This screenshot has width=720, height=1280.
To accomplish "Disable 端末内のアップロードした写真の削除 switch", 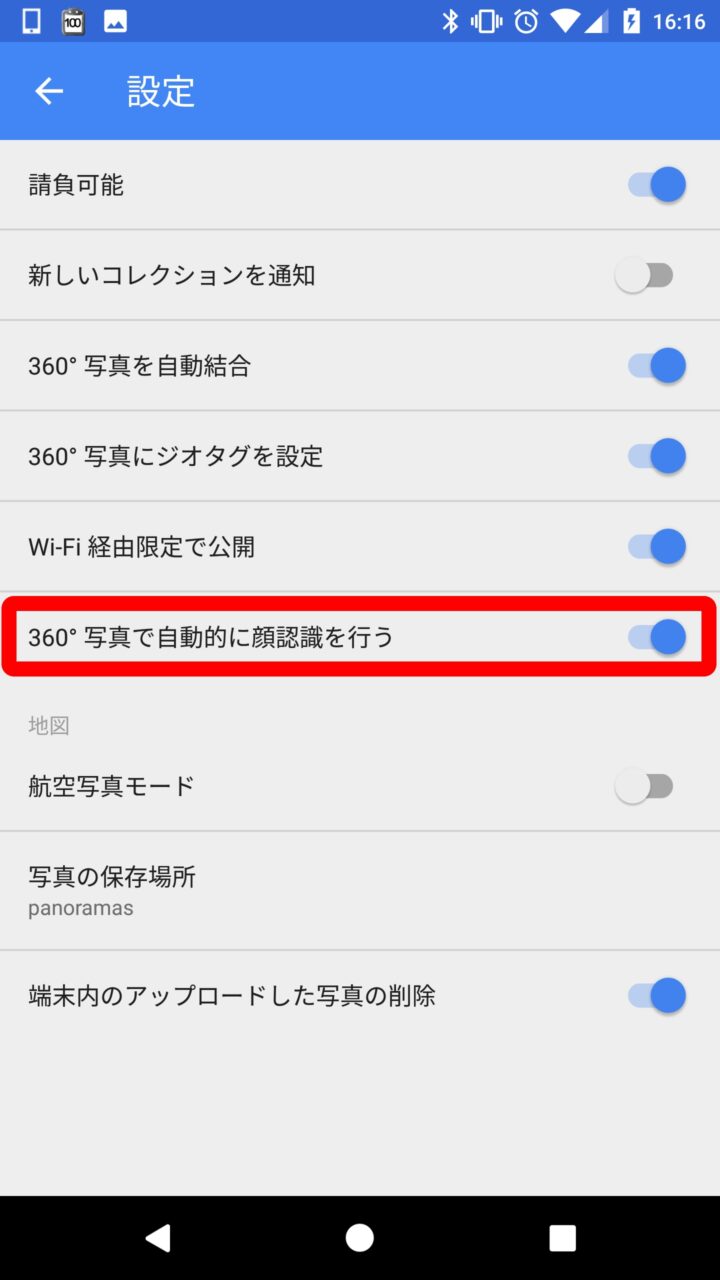I will pyautogui.click(x=656, y=996).
